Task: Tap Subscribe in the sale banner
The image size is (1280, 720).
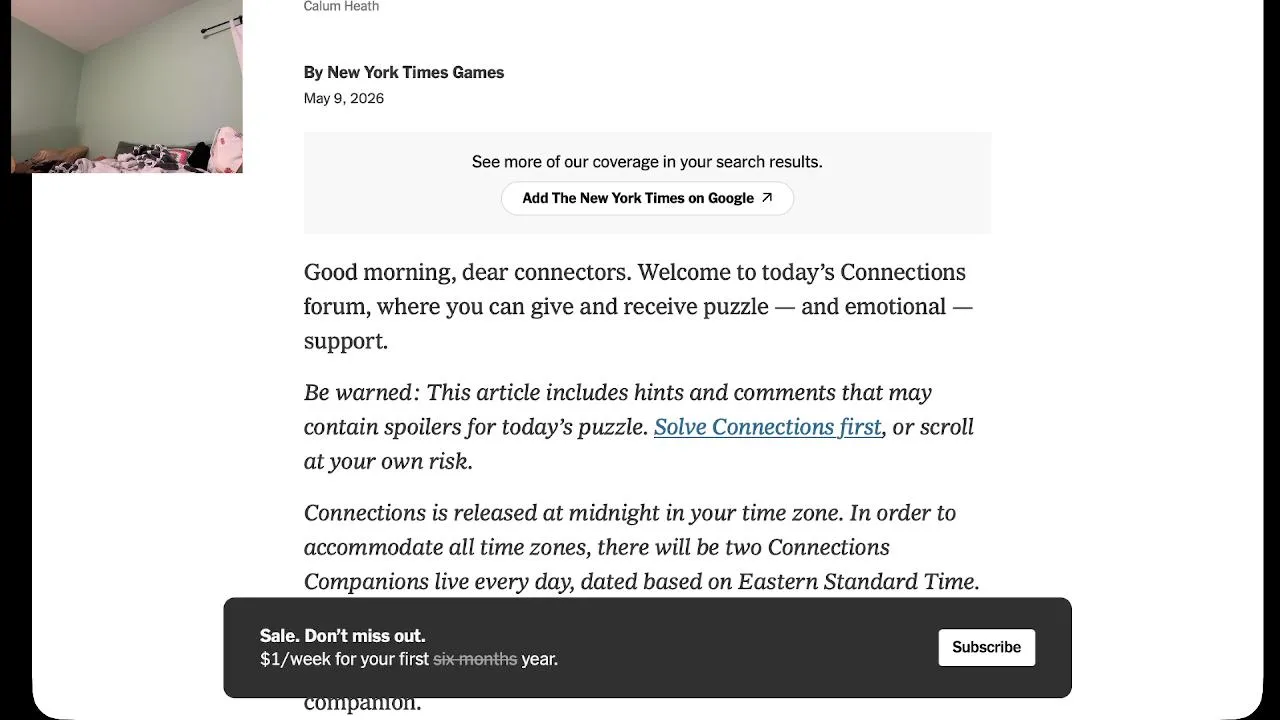Action: coord(987,647)
